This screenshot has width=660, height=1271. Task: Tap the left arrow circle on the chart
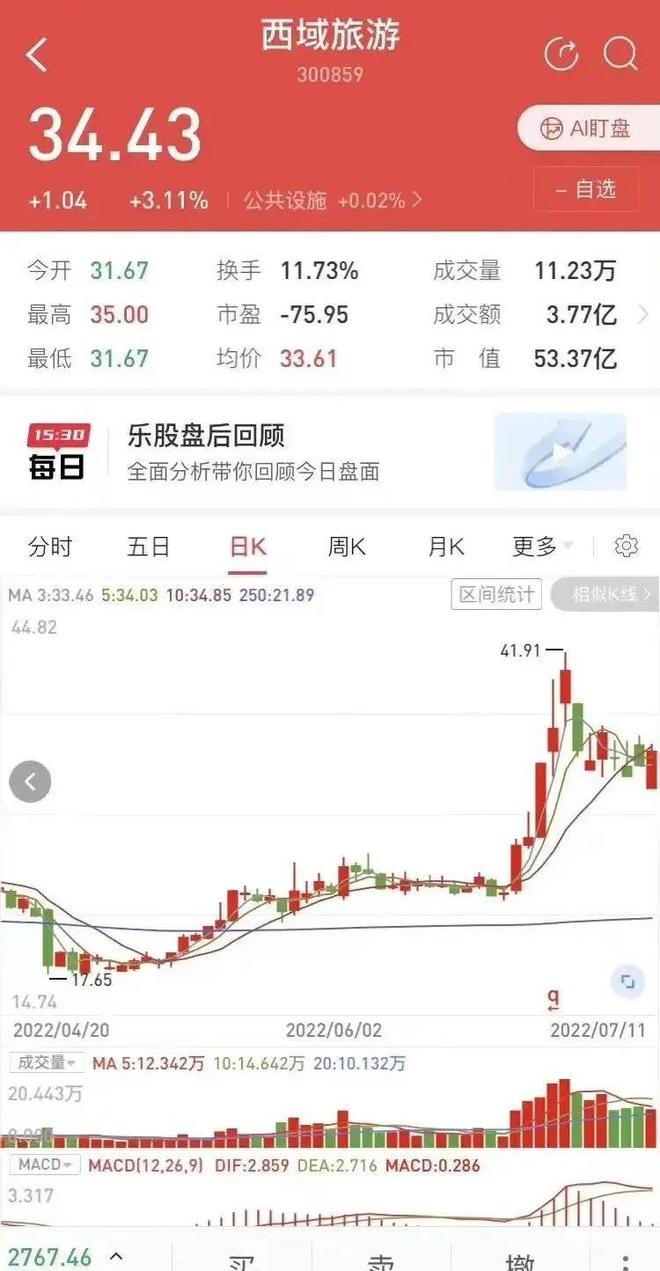(30, 781)
